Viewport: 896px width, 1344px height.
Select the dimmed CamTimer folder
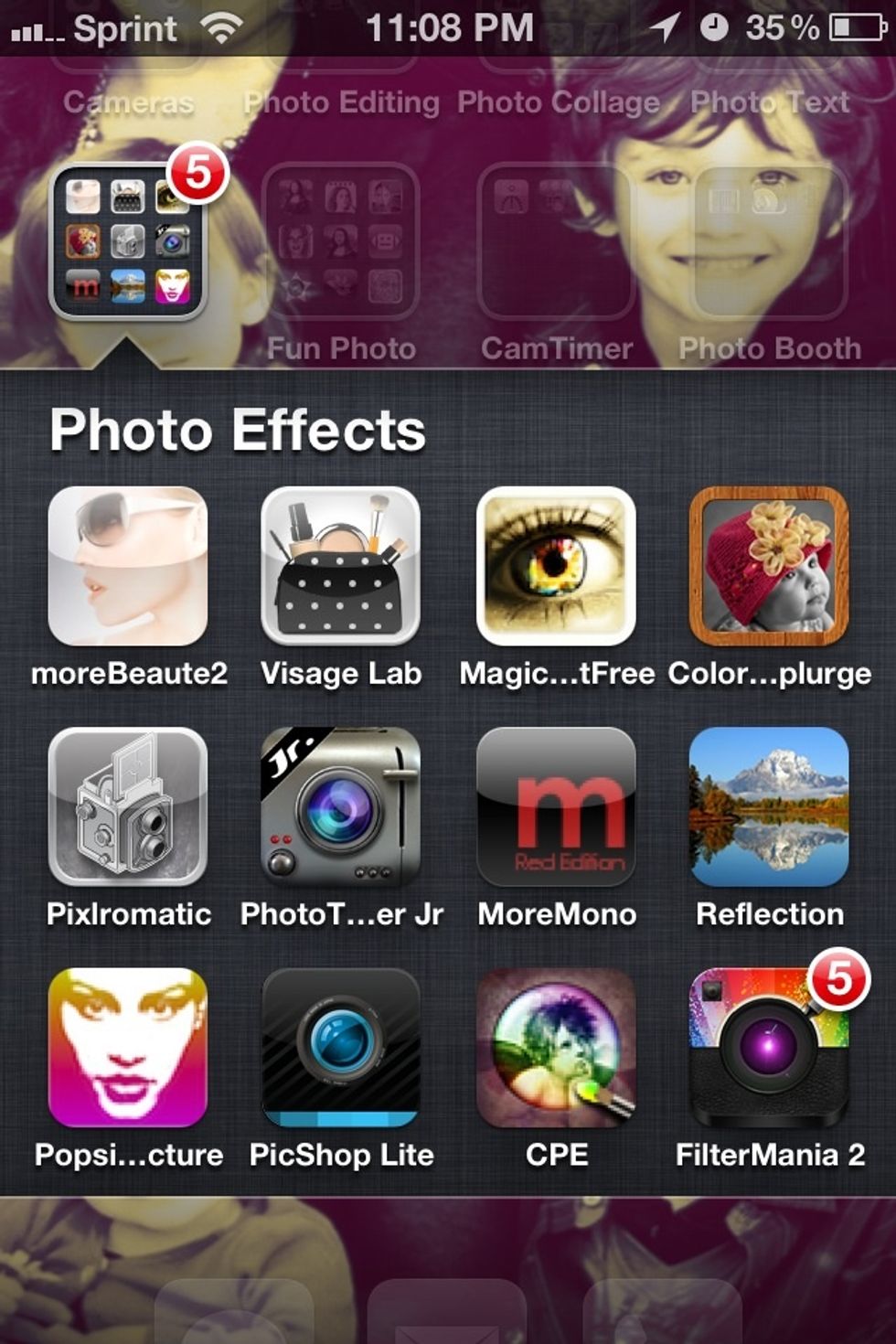click(556, 241)
